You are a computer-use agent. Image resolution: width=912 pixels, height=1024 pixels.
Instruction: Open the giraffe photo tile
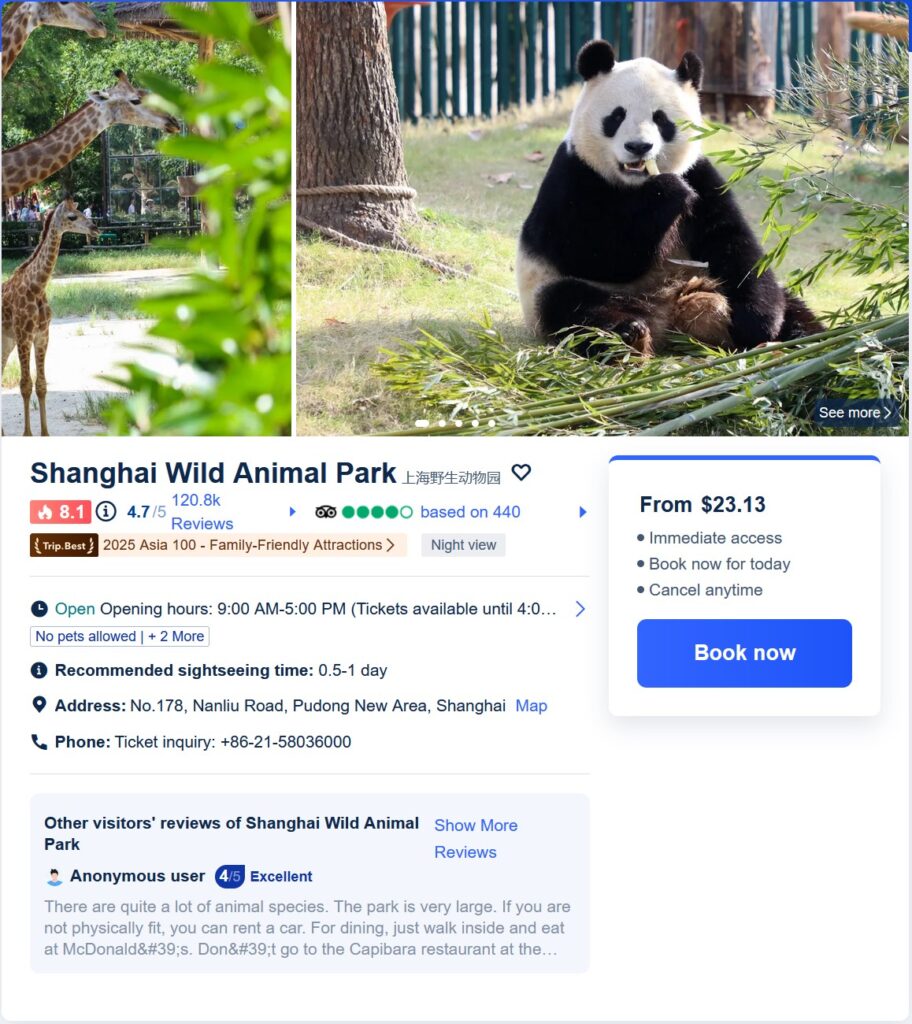[146, 218]
